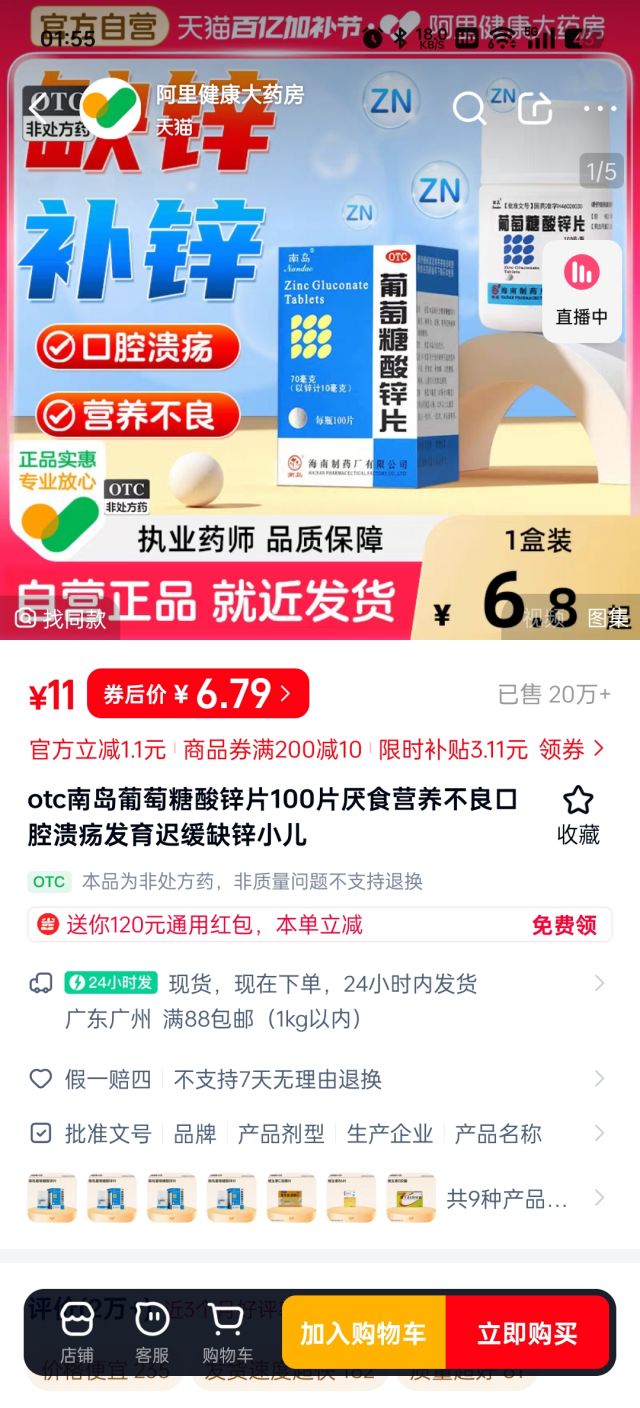Viewport: 640px width, 1408px height.
Task: Open the three-dot overflow menu
Action: [600, 108]
